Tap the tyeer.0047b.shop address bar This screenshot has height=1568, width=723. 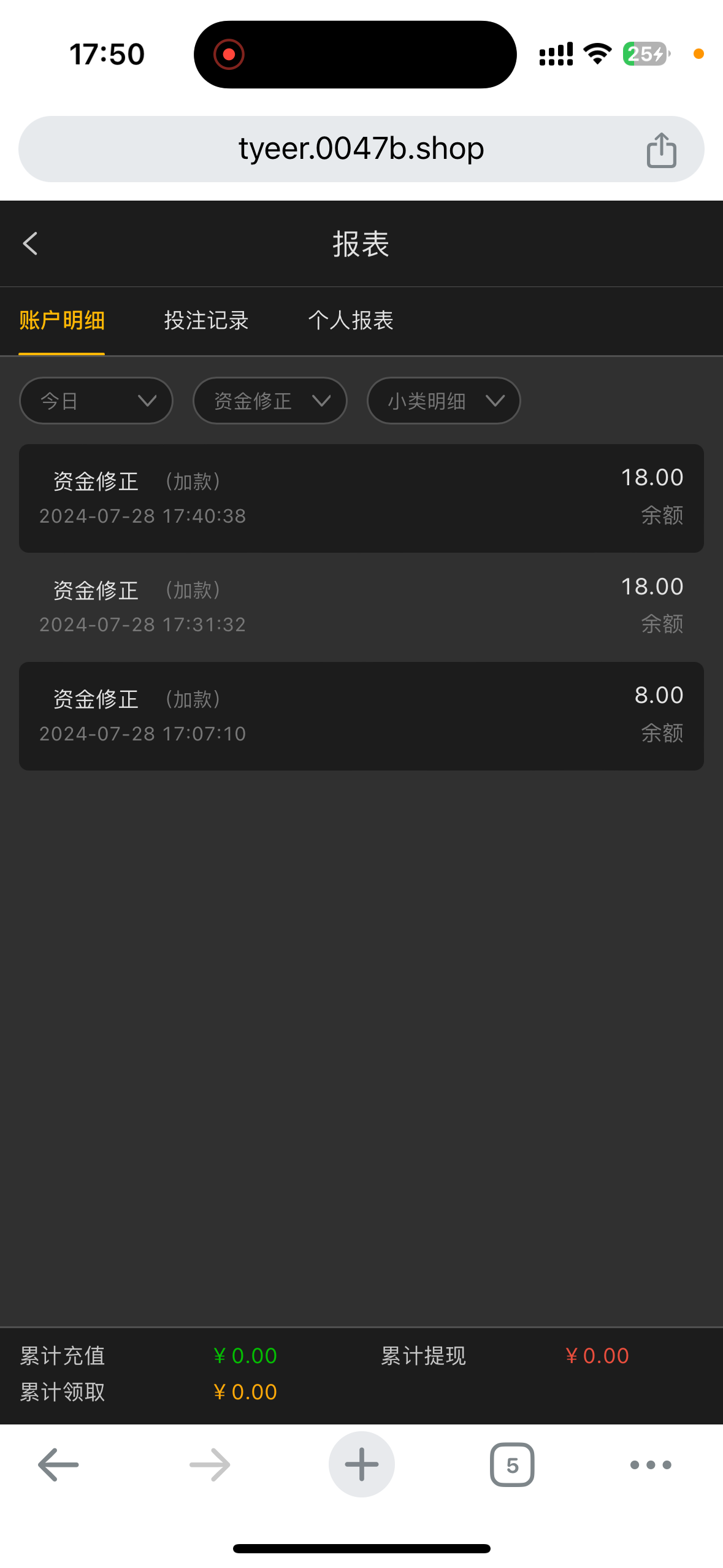click(361, 149)
